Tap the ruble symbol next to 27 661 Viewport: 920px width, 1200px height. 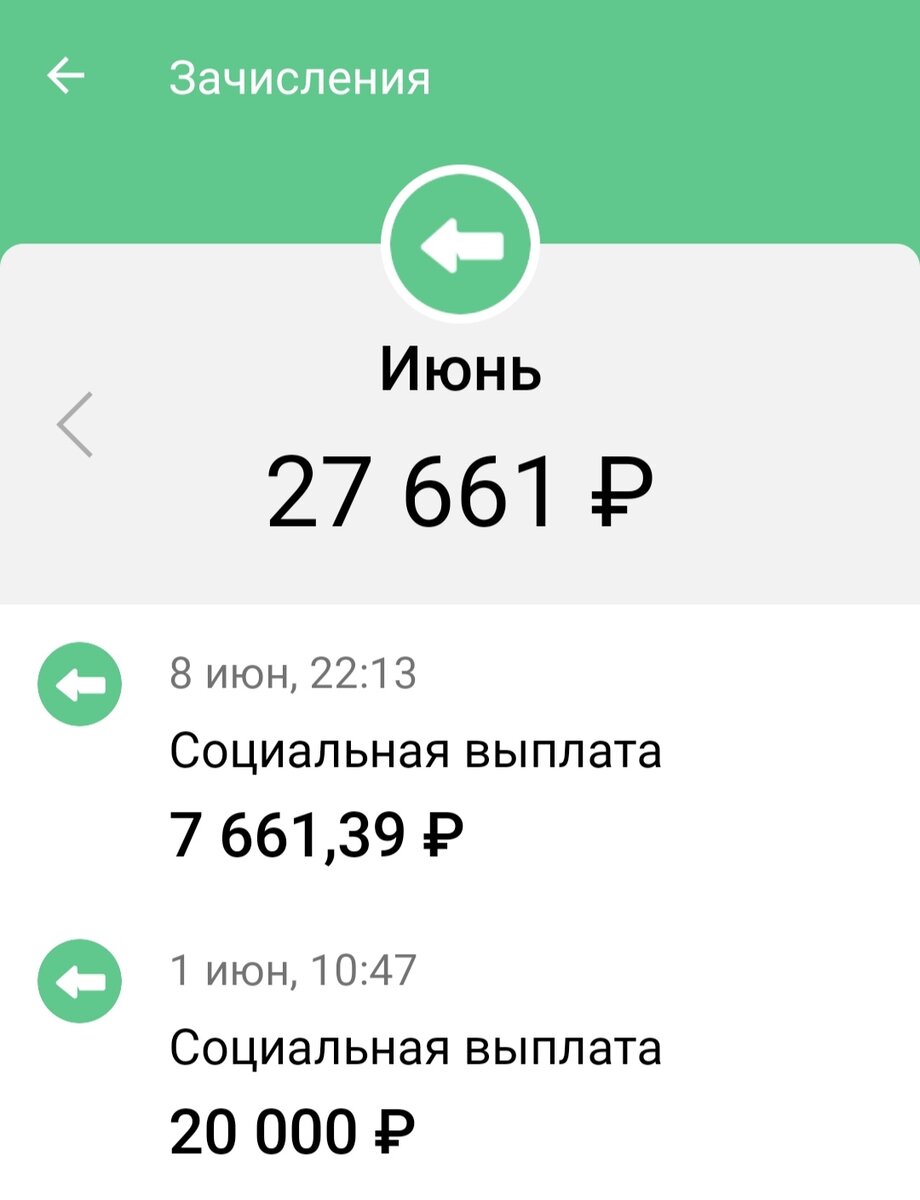click(x=618, y=487)
